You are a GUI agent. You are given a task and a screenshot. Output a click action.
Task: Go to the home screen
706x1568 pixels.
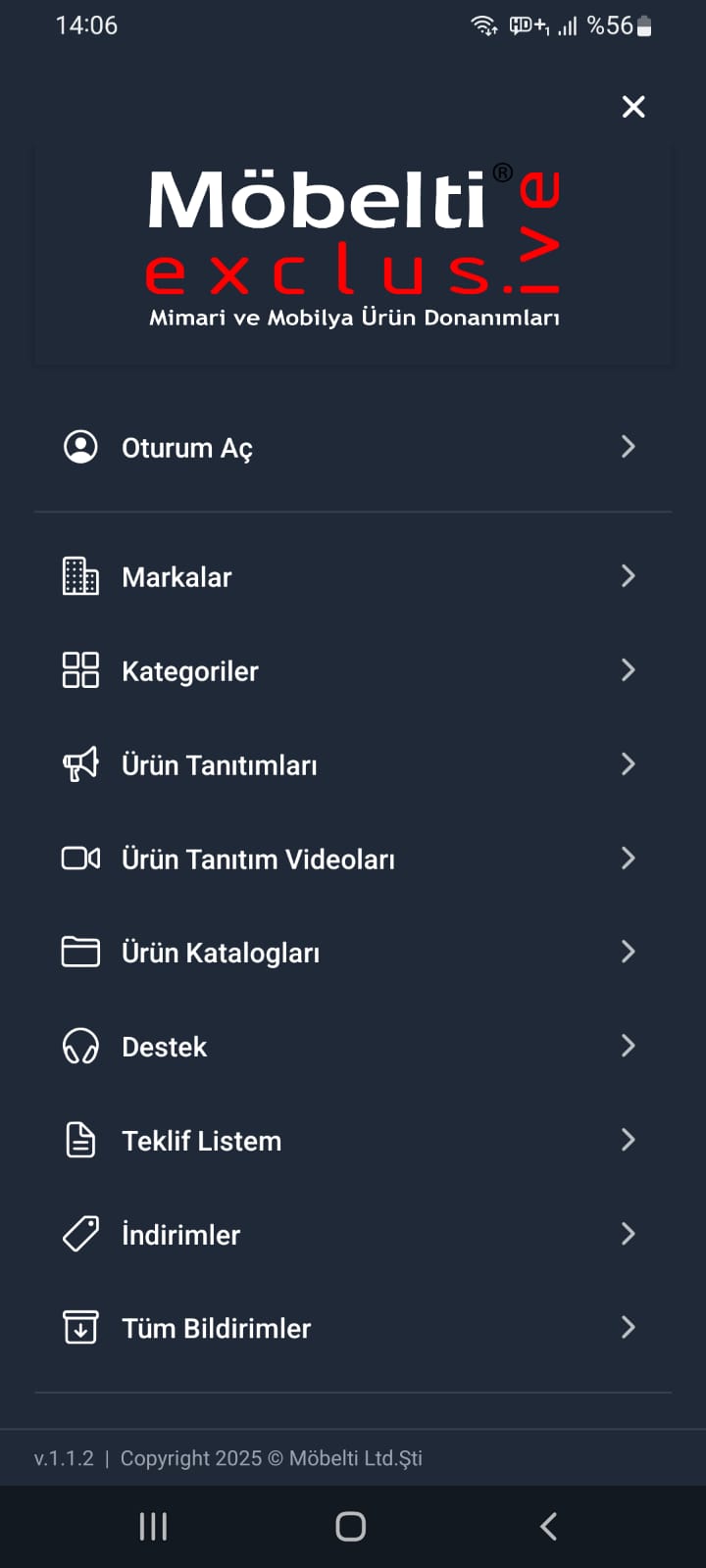351,1526
